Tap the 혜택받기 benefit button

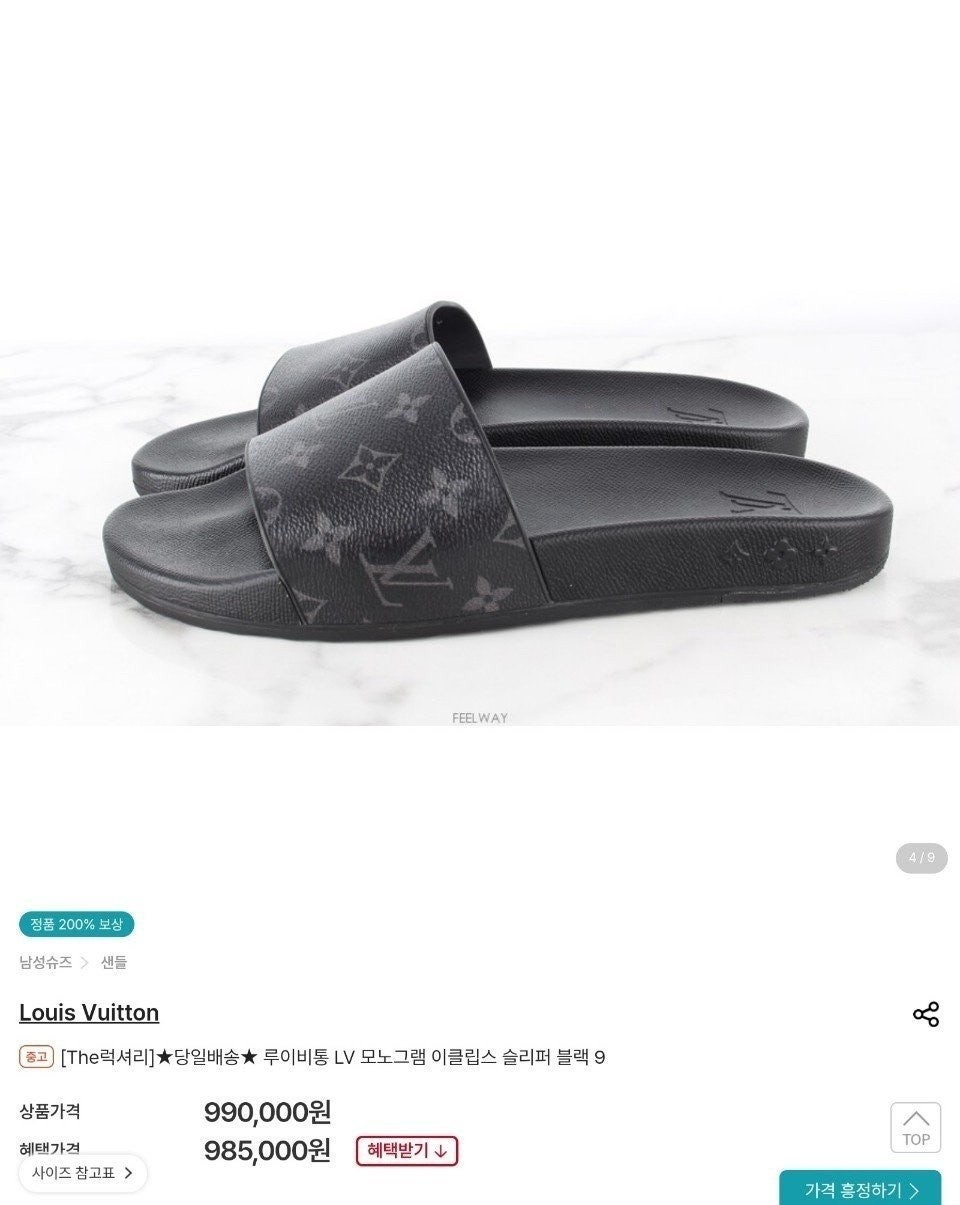(407, 1151)
